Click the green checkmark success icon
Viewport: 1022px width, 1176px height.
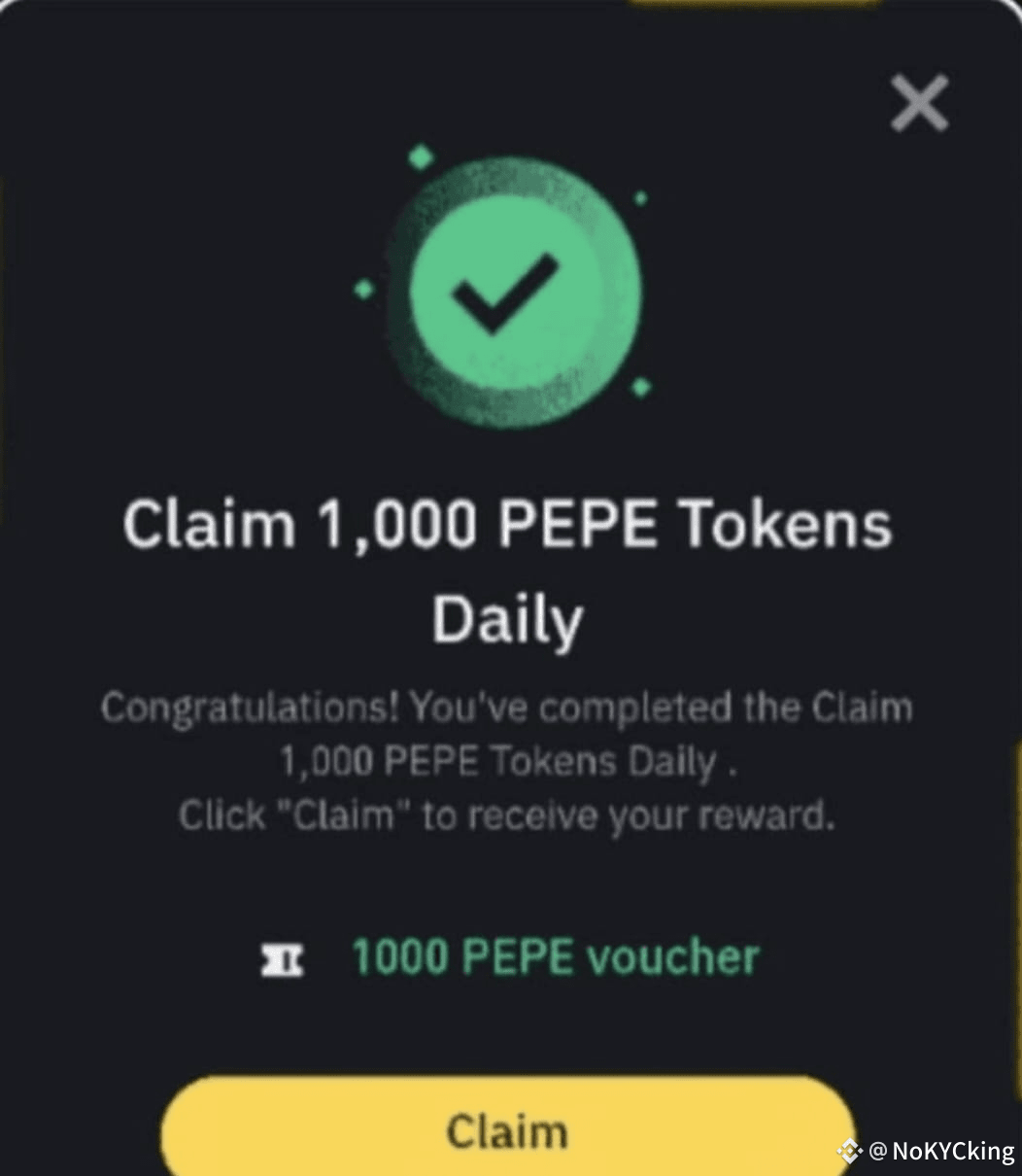coord(505,292)
